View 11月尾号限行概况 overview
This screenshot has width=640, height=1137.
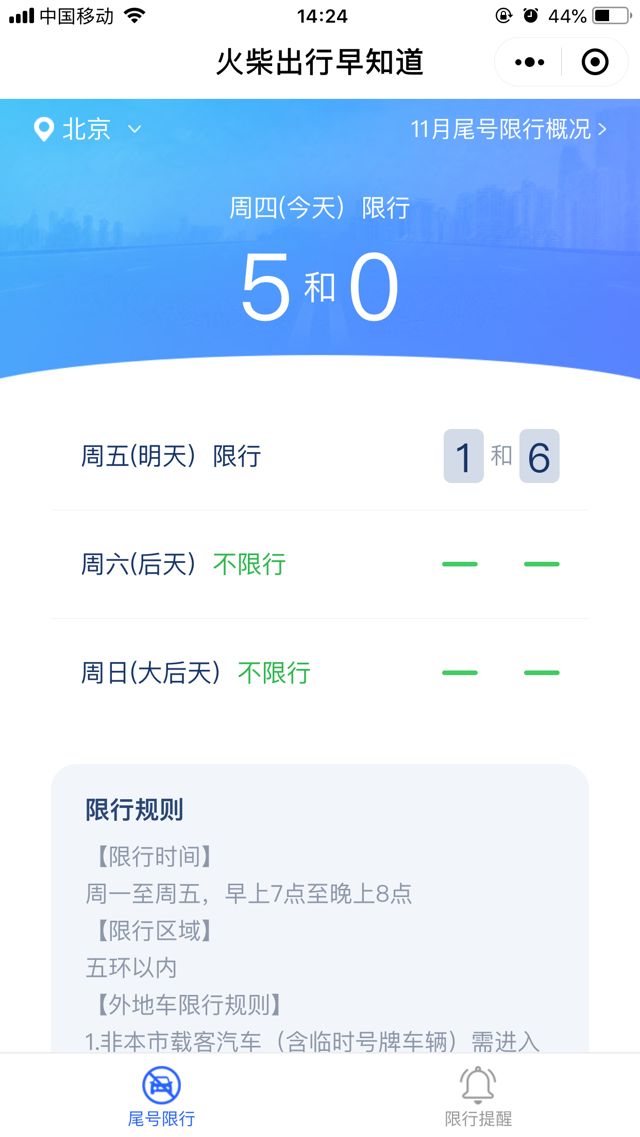[x=508, y=129]
